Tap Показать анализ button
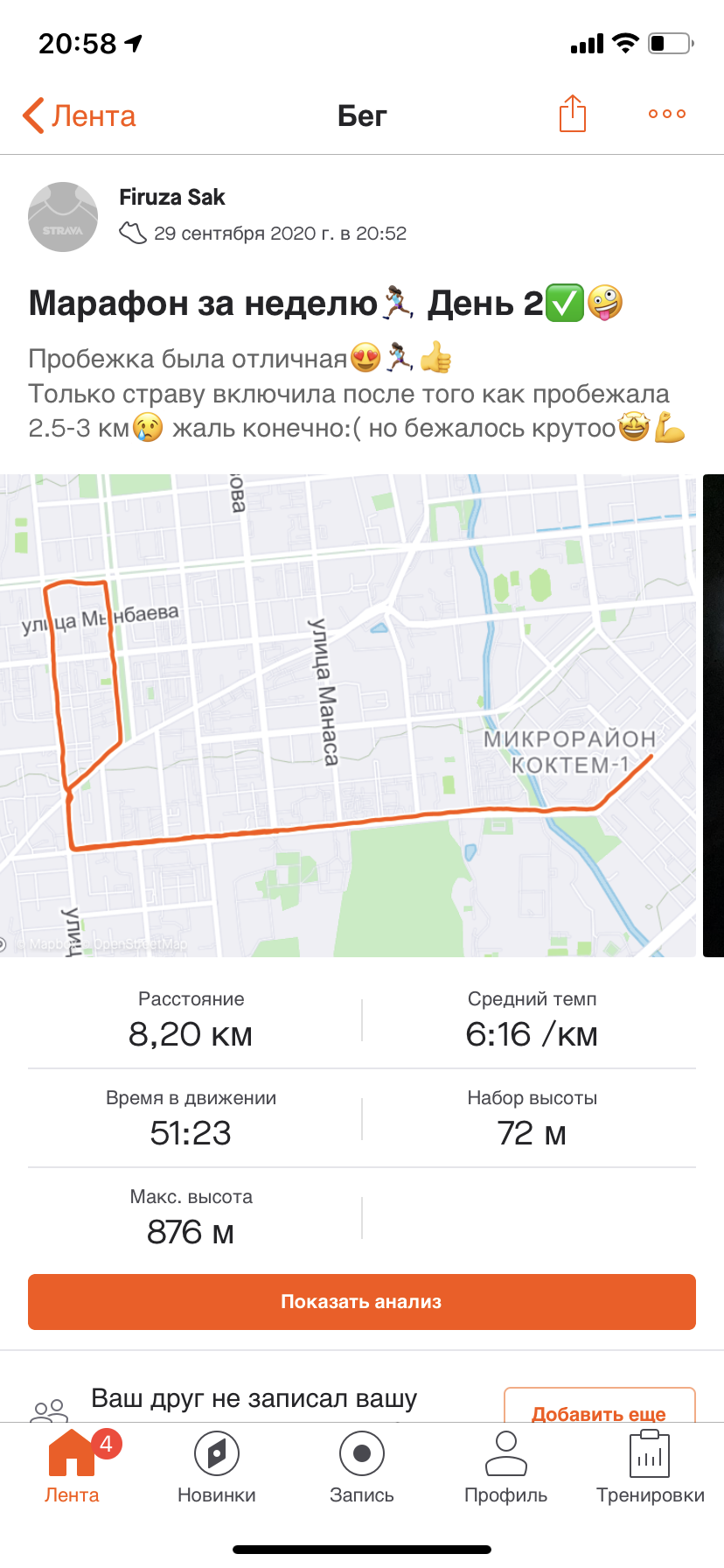 (x=361, y=1302)
